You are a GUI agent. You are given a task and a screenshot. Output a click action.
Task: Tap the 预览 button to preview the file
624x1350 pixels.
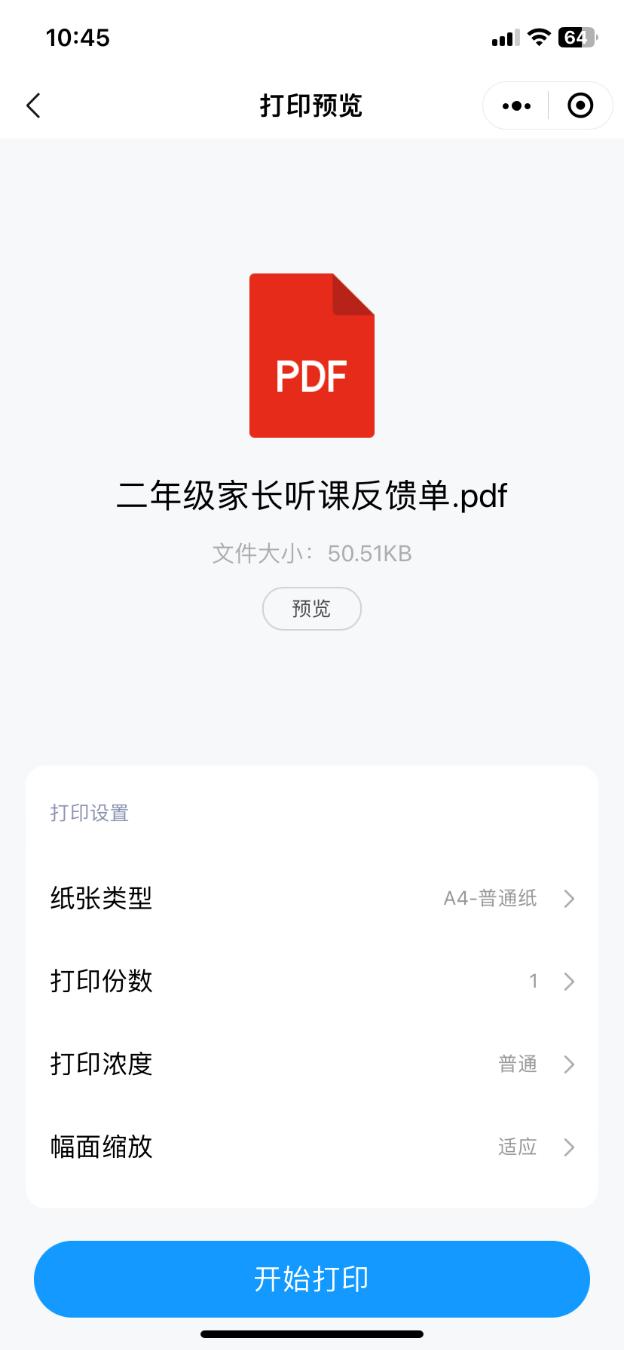312,609
